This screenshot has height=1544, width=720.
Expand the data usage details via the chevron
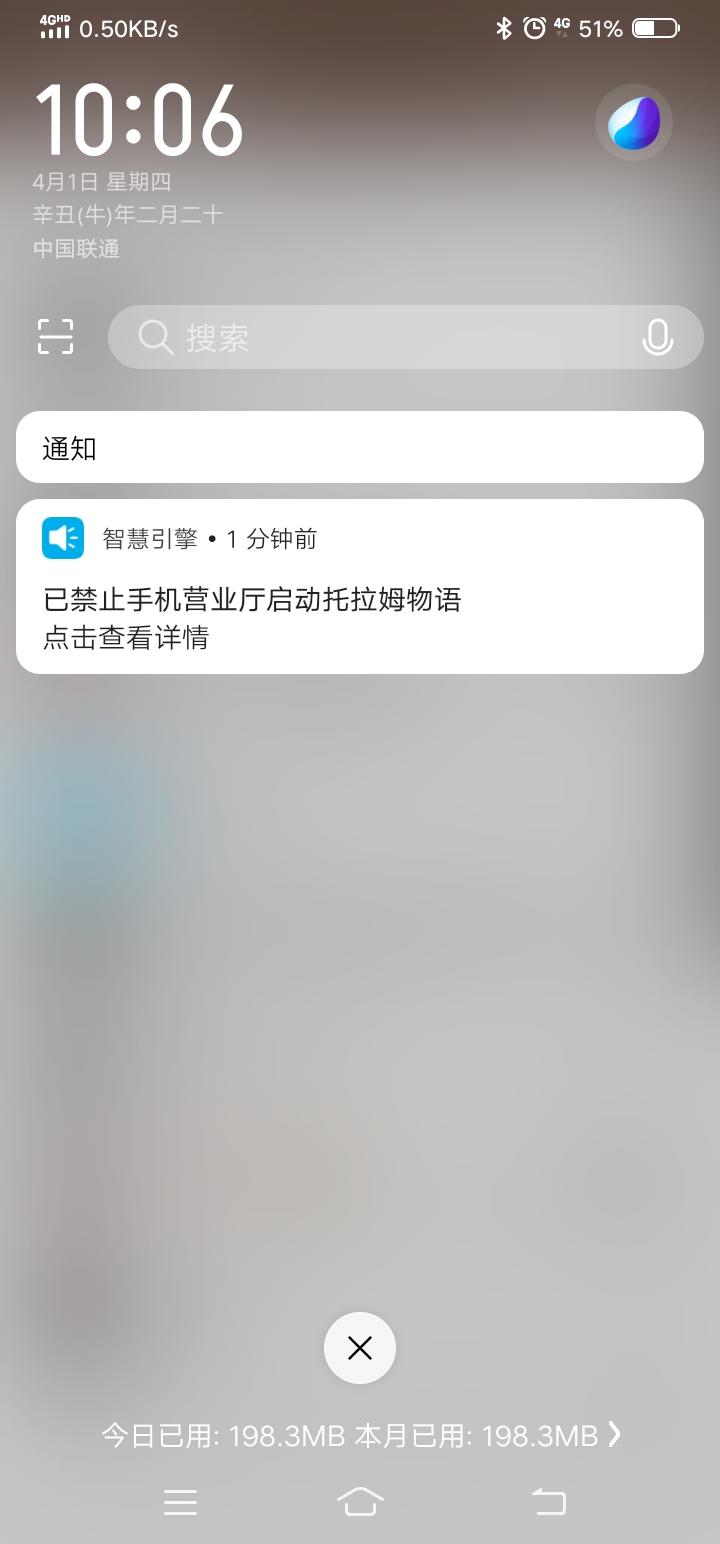point(614,1434)
